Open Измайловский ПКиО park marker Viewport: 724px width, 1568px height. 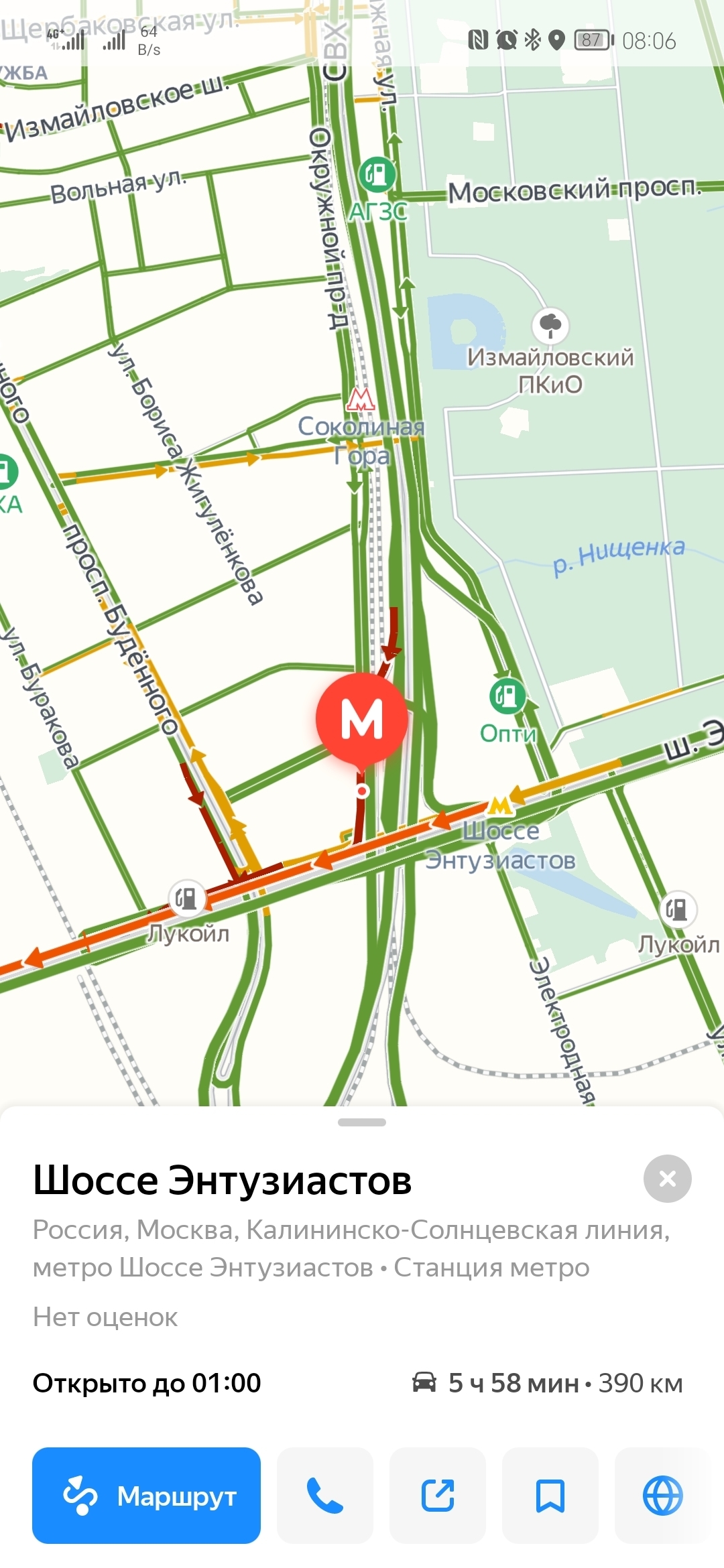(550, 326)
